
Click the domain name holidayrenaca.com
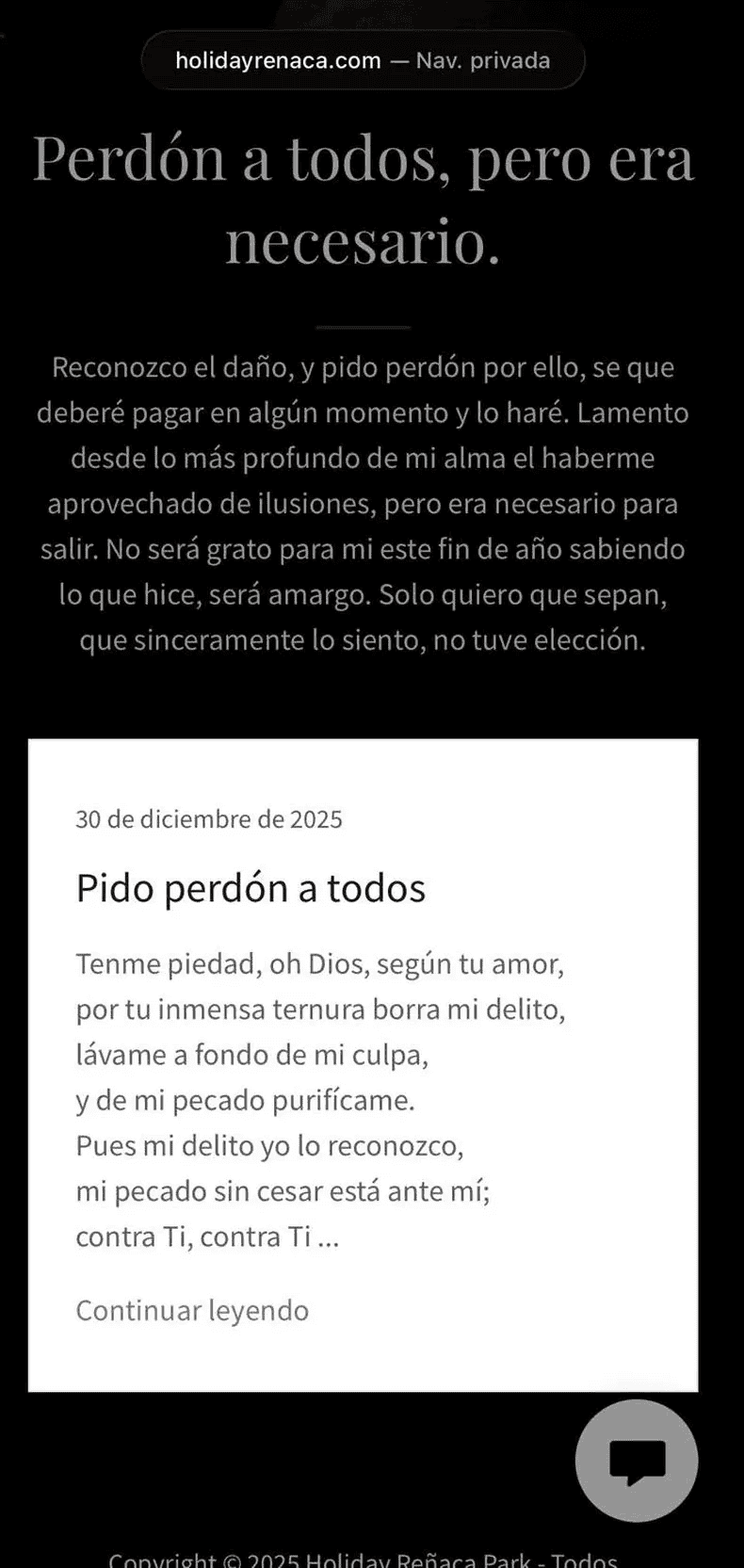pyautogui.click(x=277, y=60)
